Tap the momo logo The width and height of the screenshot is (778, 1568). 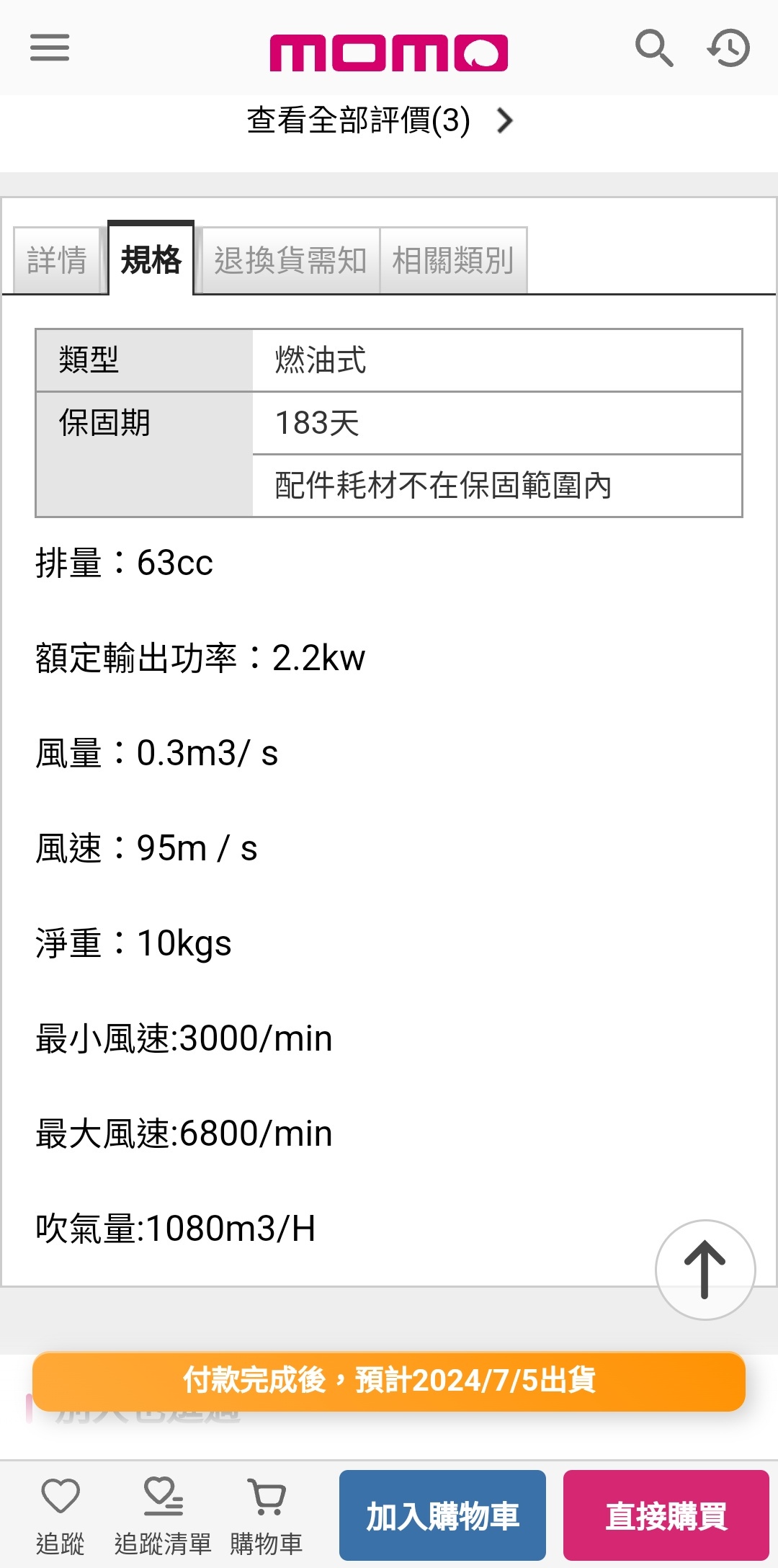[388, 53]
